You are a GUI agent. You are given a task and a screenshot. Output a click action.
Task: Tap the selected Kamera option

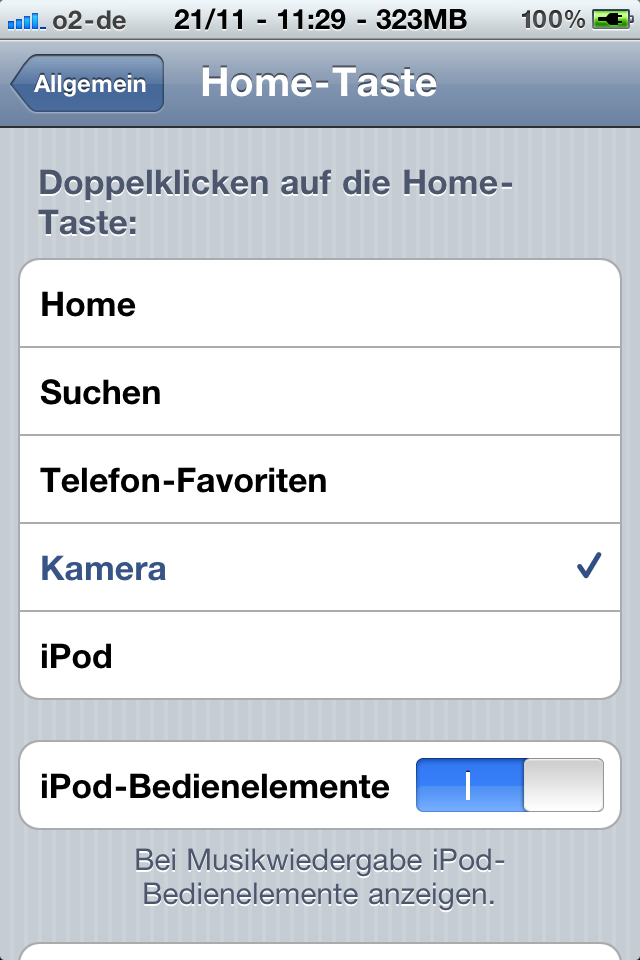click(320, 568)
